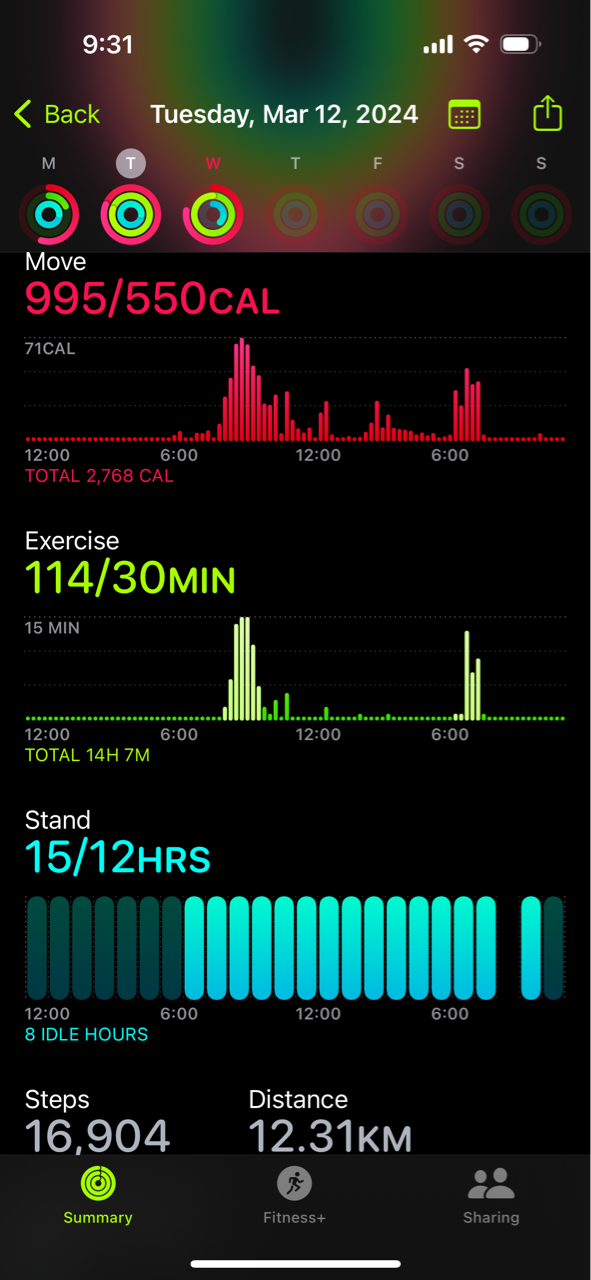Screen dimensions: 591x1280
Task: Open the Summary tab
Action: pos(98,1195)
